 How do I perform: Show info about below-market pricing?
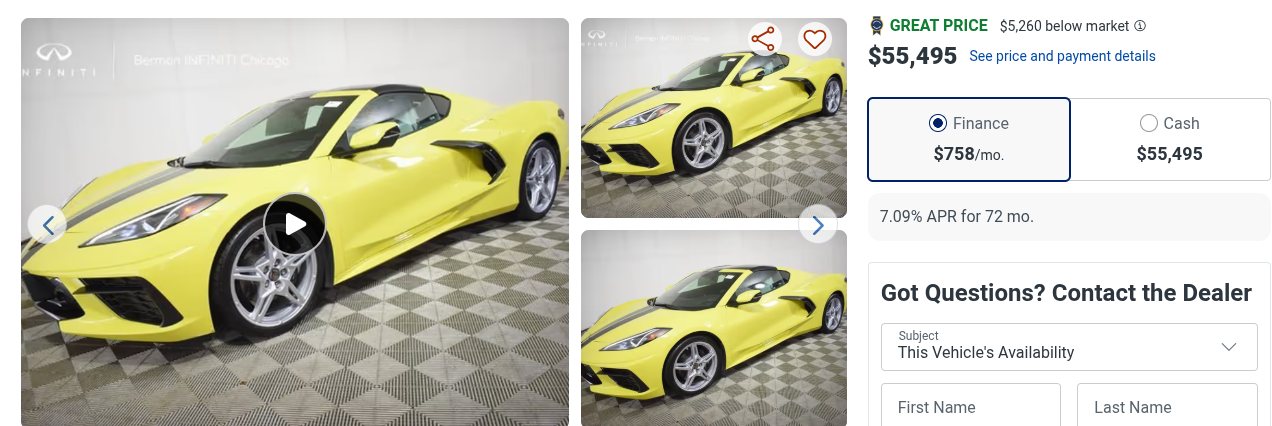point(1140,26)
